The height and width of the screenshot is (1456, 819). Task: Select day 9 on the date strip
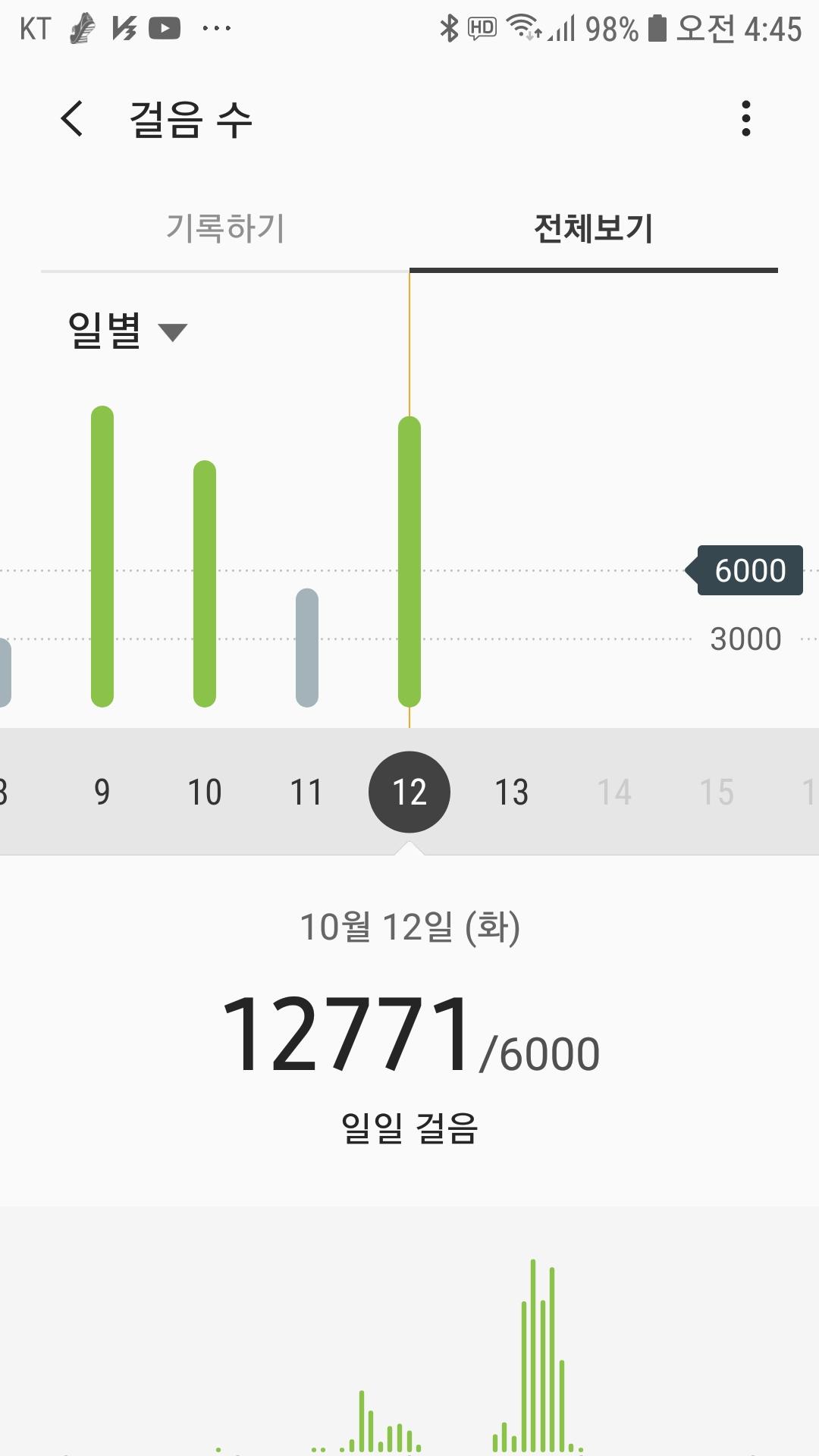102,792
